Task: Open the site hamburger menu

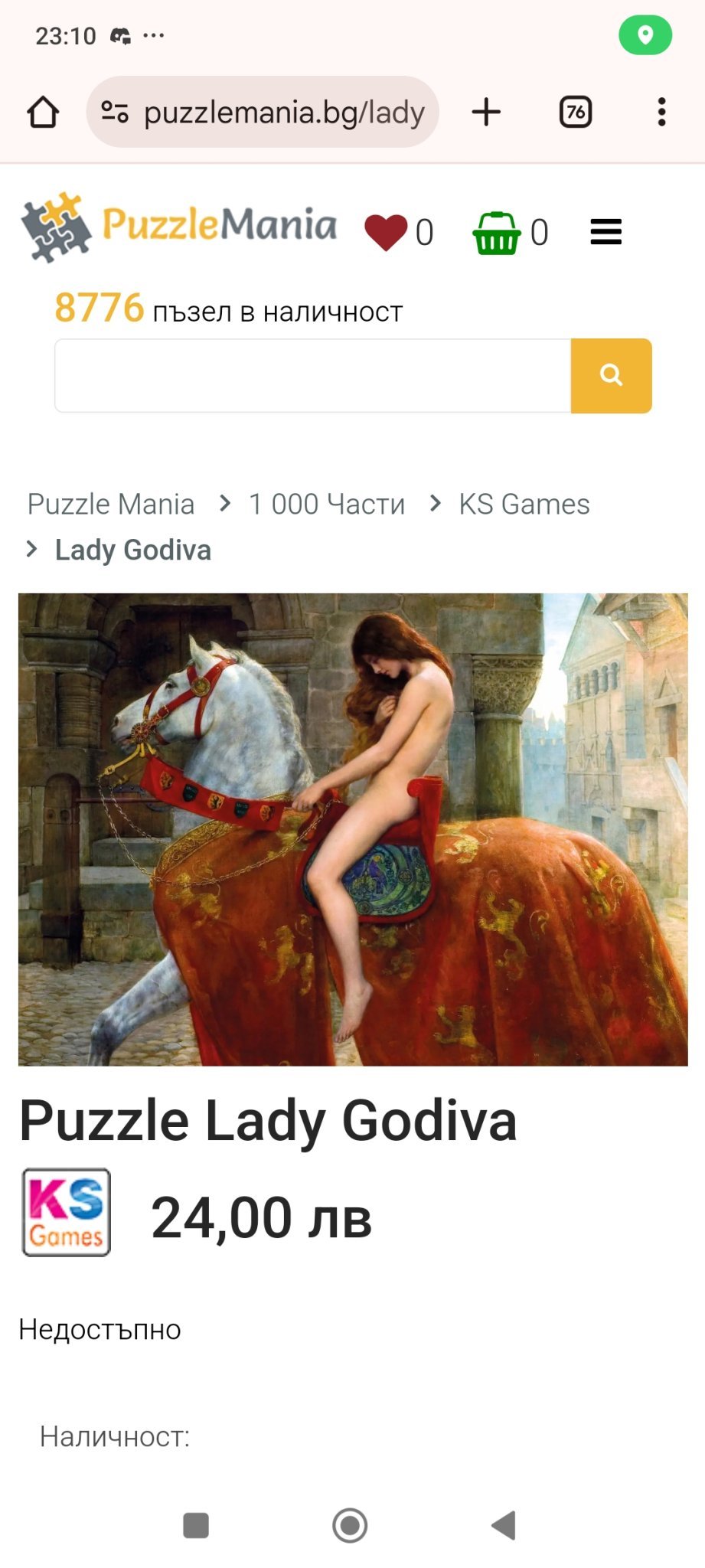Action: click(x=605, y=231)
